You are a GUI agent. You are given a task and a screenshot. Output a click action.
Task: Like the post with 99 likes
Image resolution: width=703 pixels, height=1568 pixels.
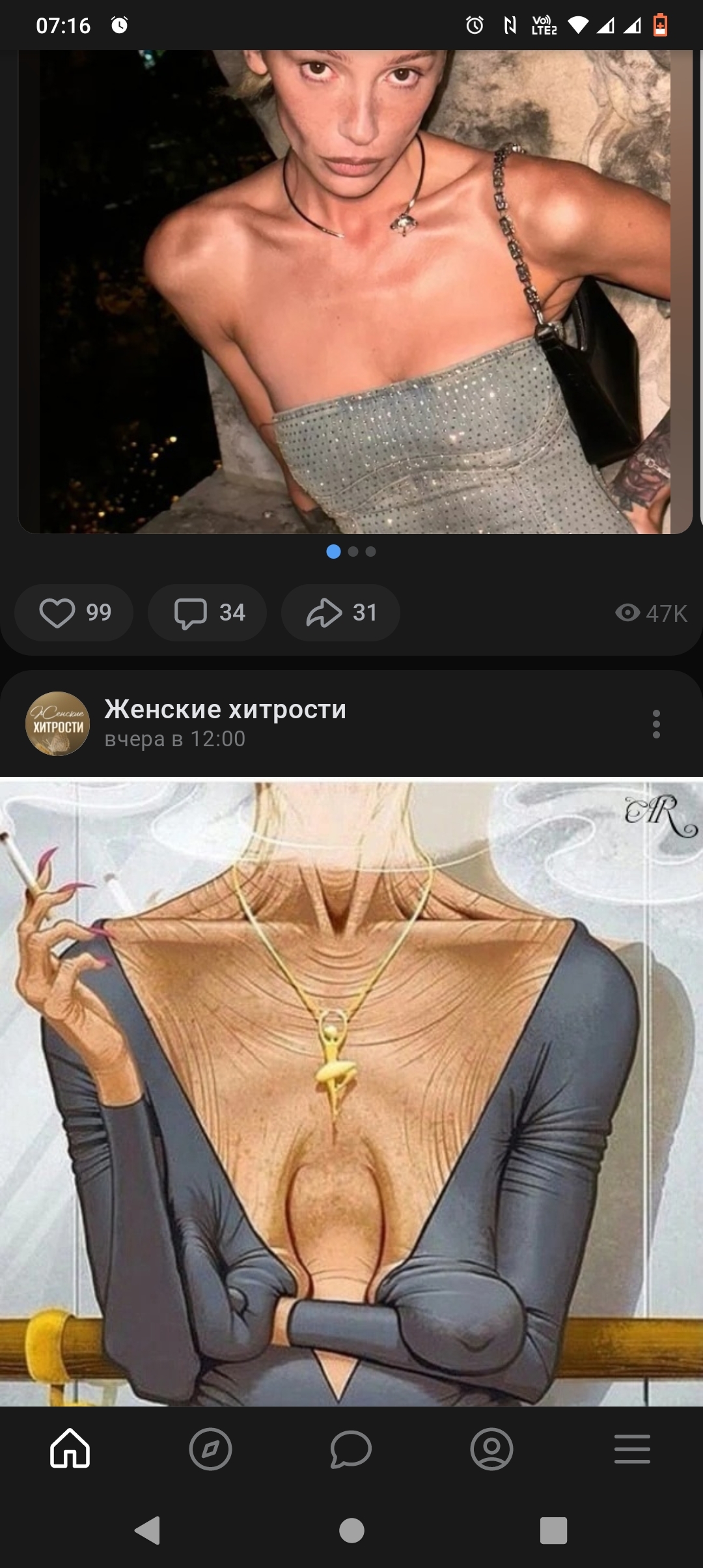coord(74,613)
